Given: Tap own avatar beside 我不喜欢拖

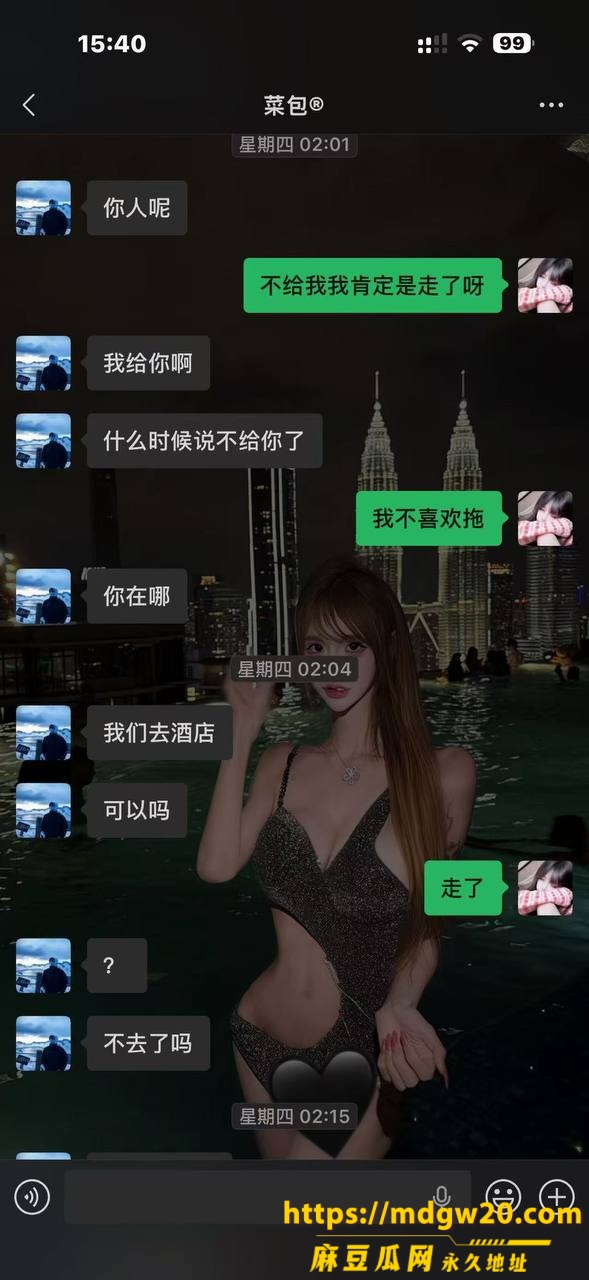Looking at the screenshot, I should [545, 518].
